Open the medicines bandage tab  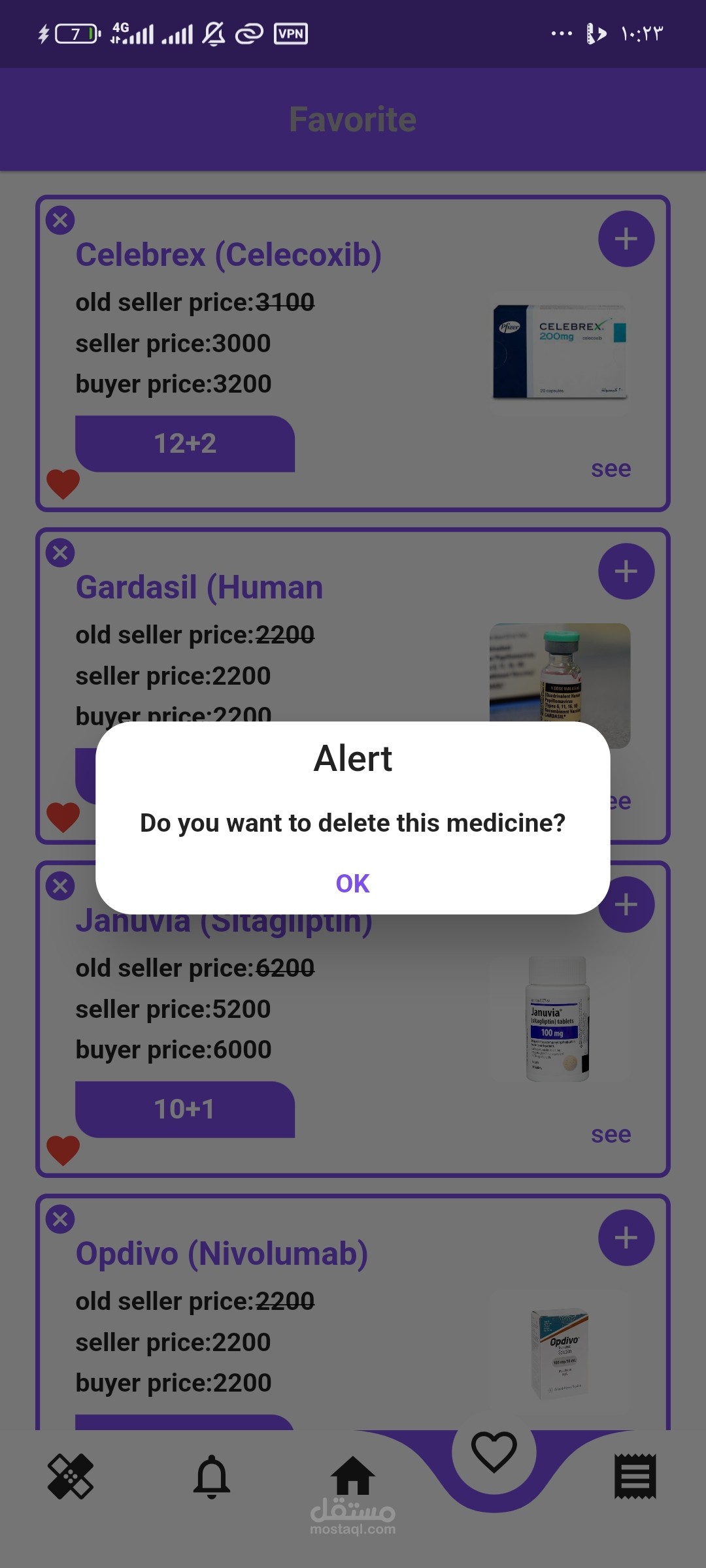coord(71,1477)
